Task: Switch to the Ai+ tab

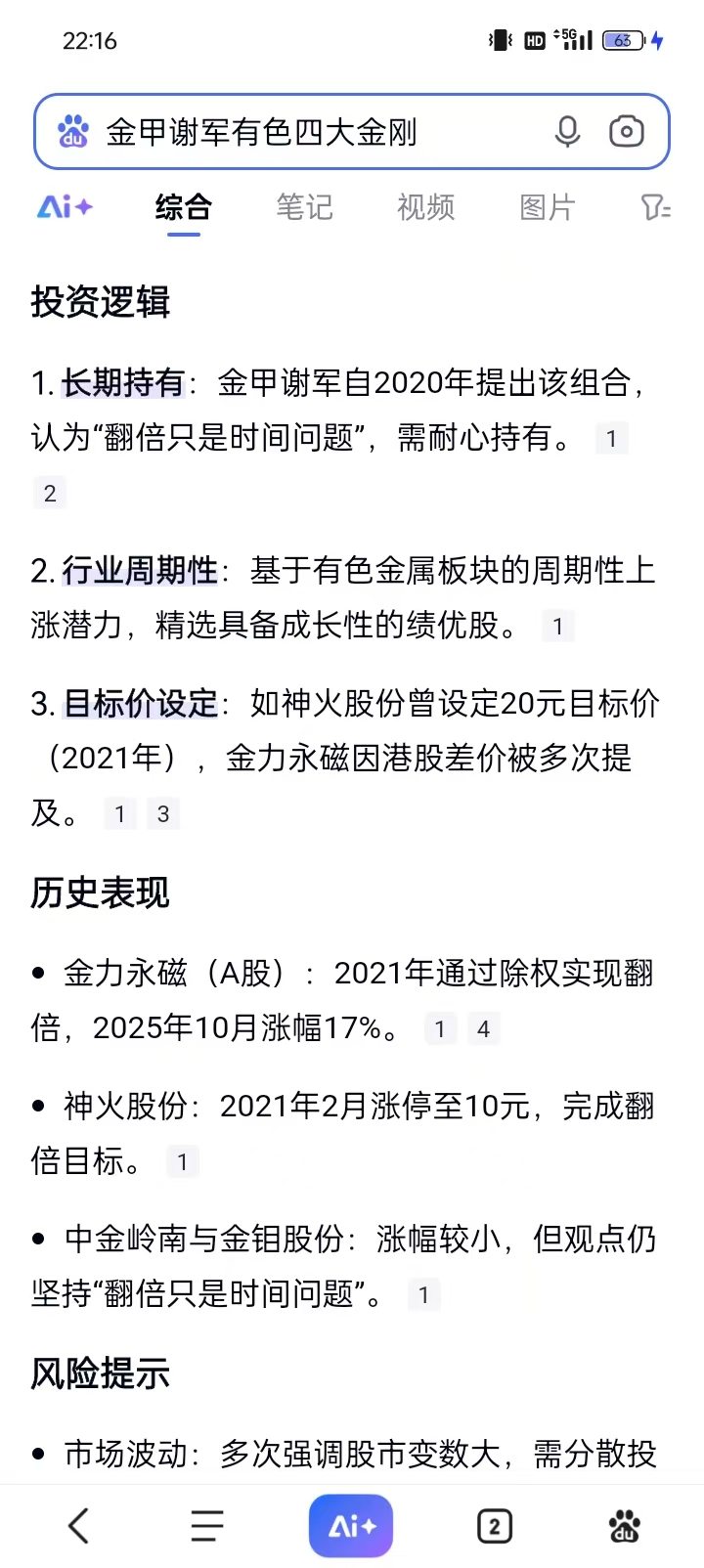Action: point(65,207)
